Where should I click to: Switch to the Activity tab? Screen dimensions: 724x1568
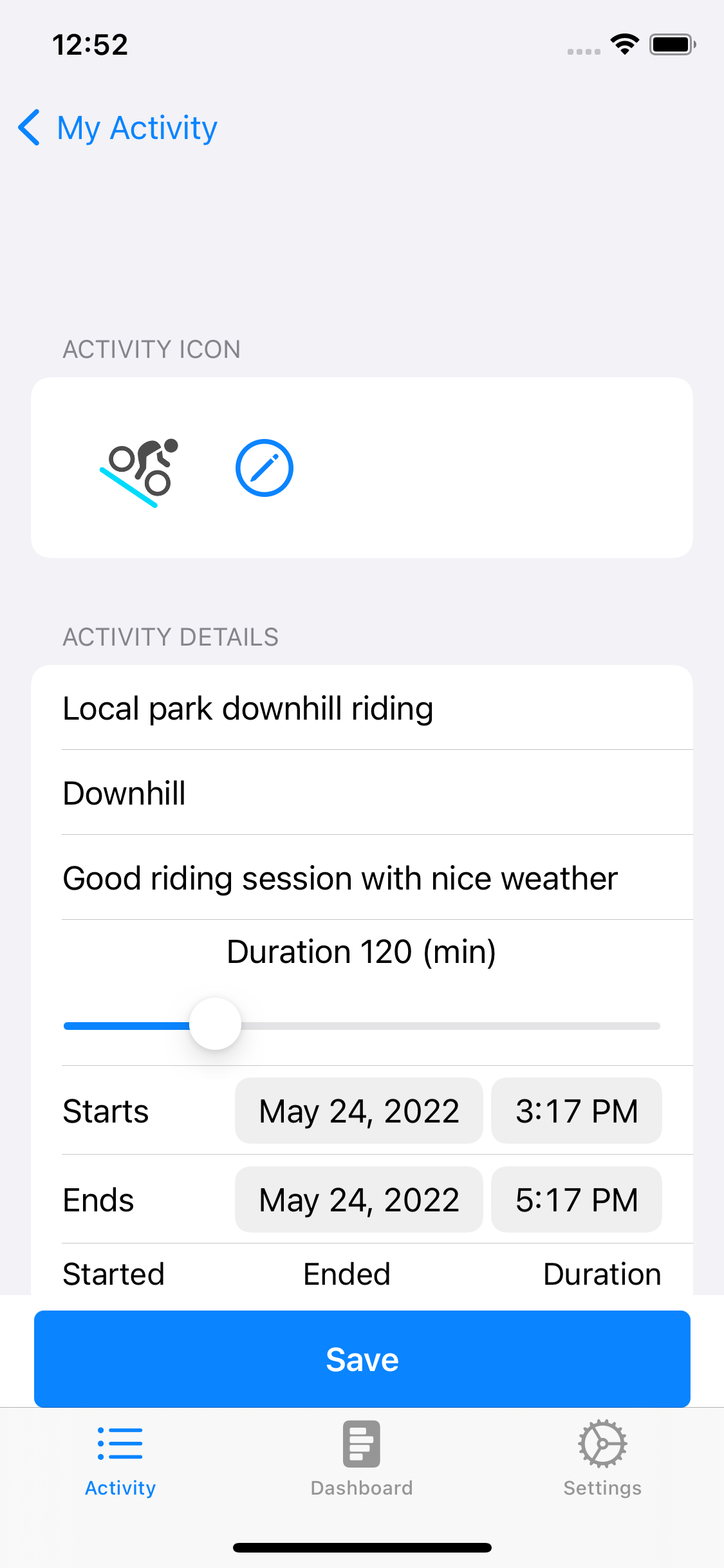pos(120,1459)
